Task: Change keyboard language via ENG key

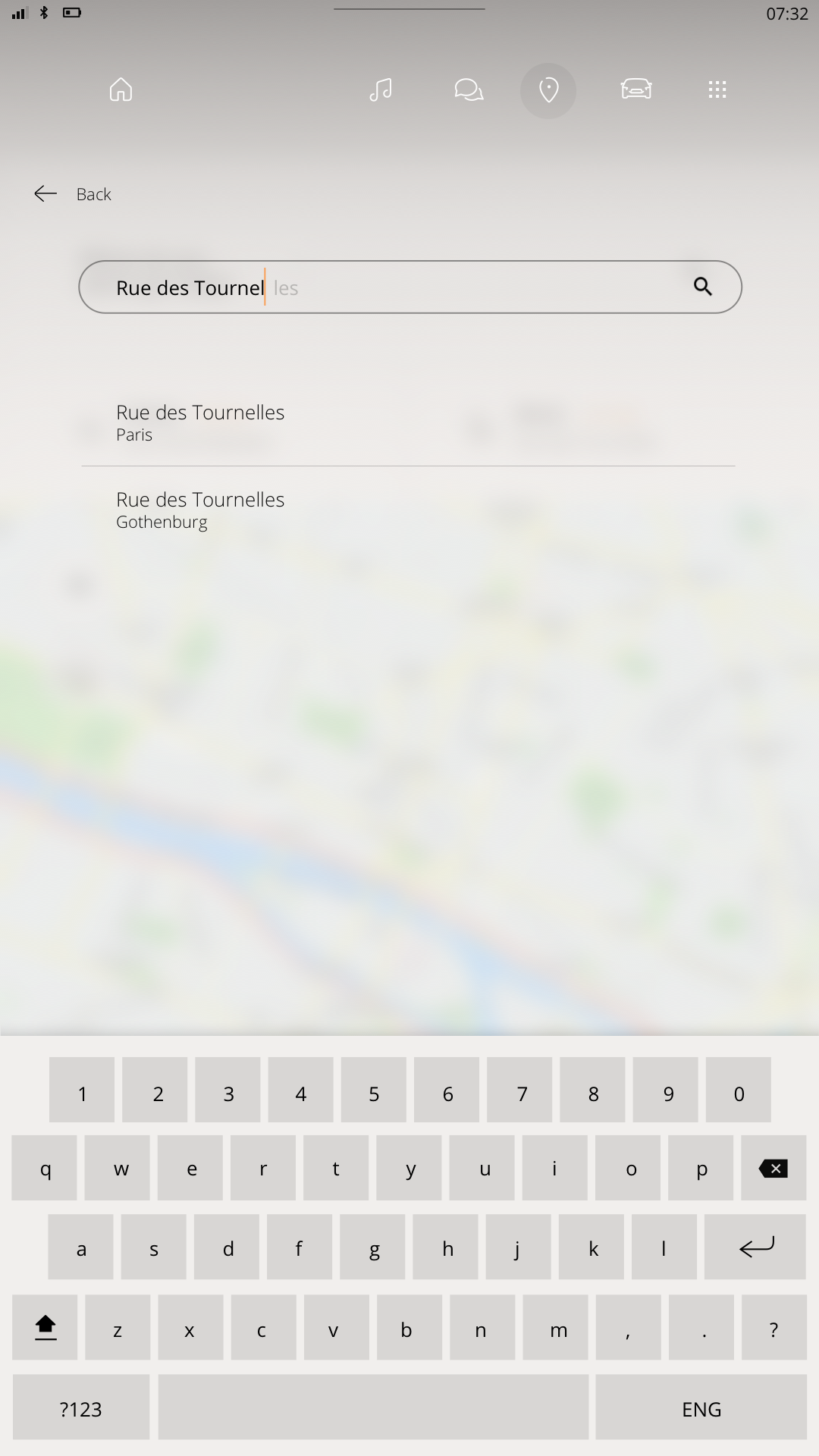Action: 701,1409
